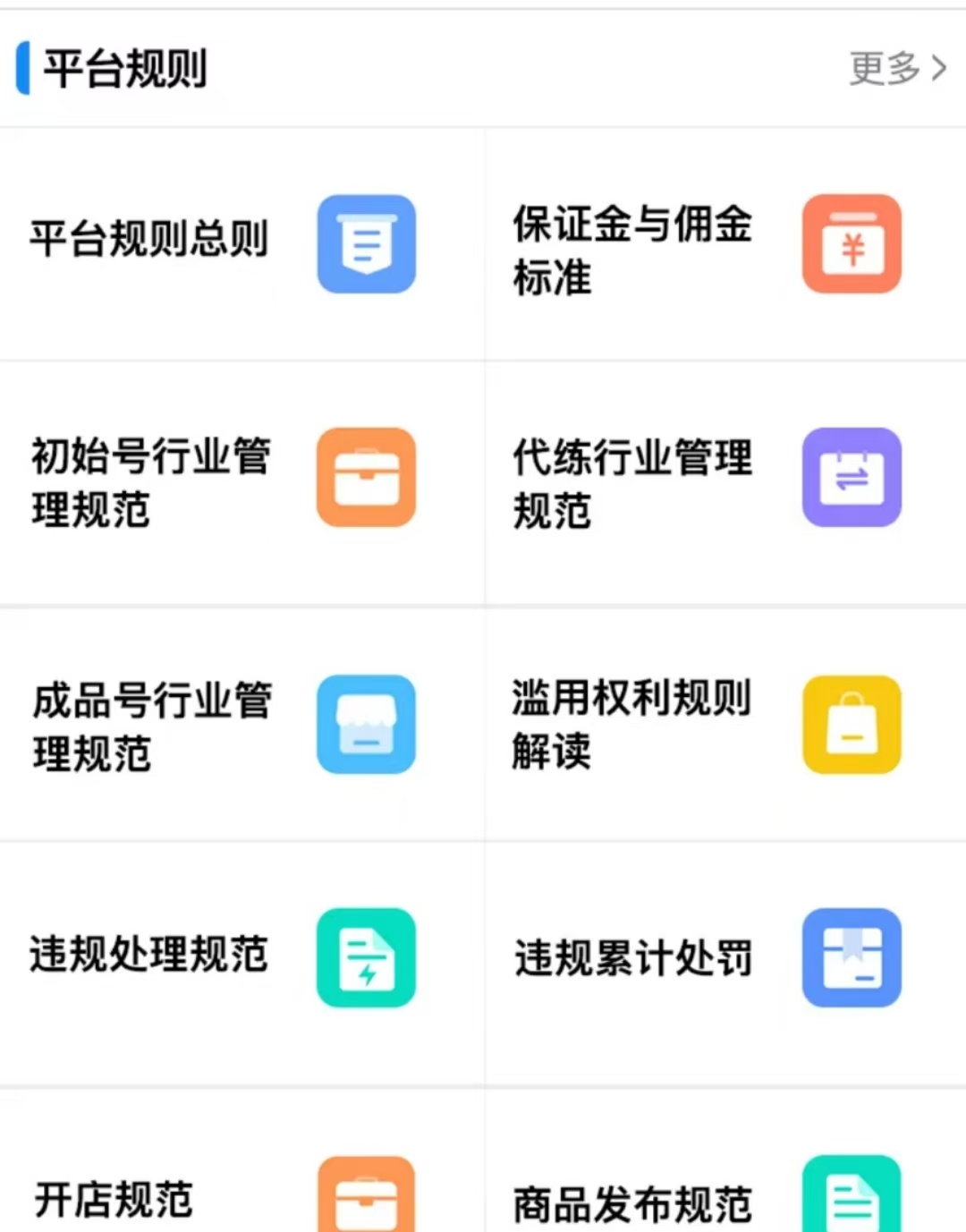The height and width of the screenshot is (1232, 966).
Task: Open the 平台规则总则 document icon
Action: pyautogui.click(x=366, y=244)
